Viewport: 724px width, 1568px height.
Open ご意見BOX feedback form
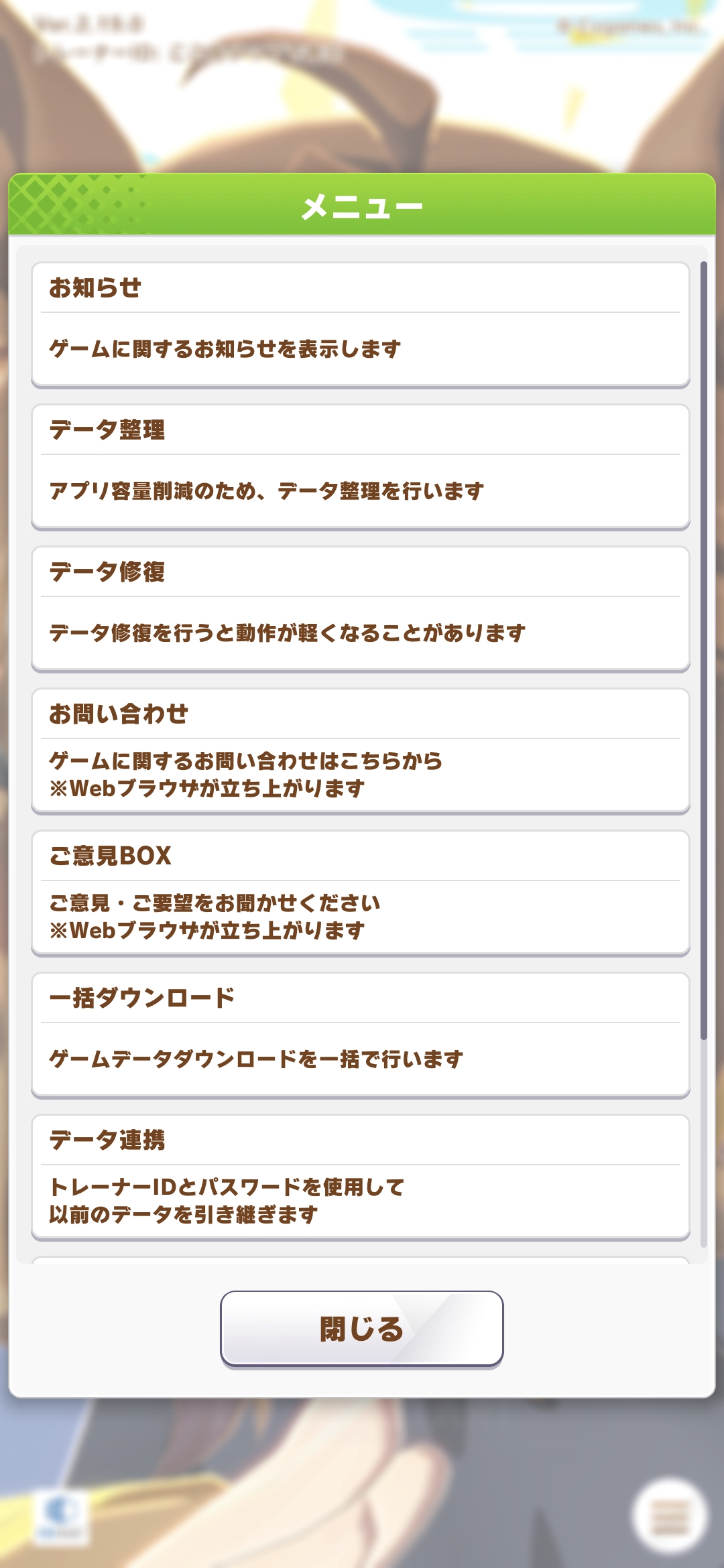click(x=361, y=893)
